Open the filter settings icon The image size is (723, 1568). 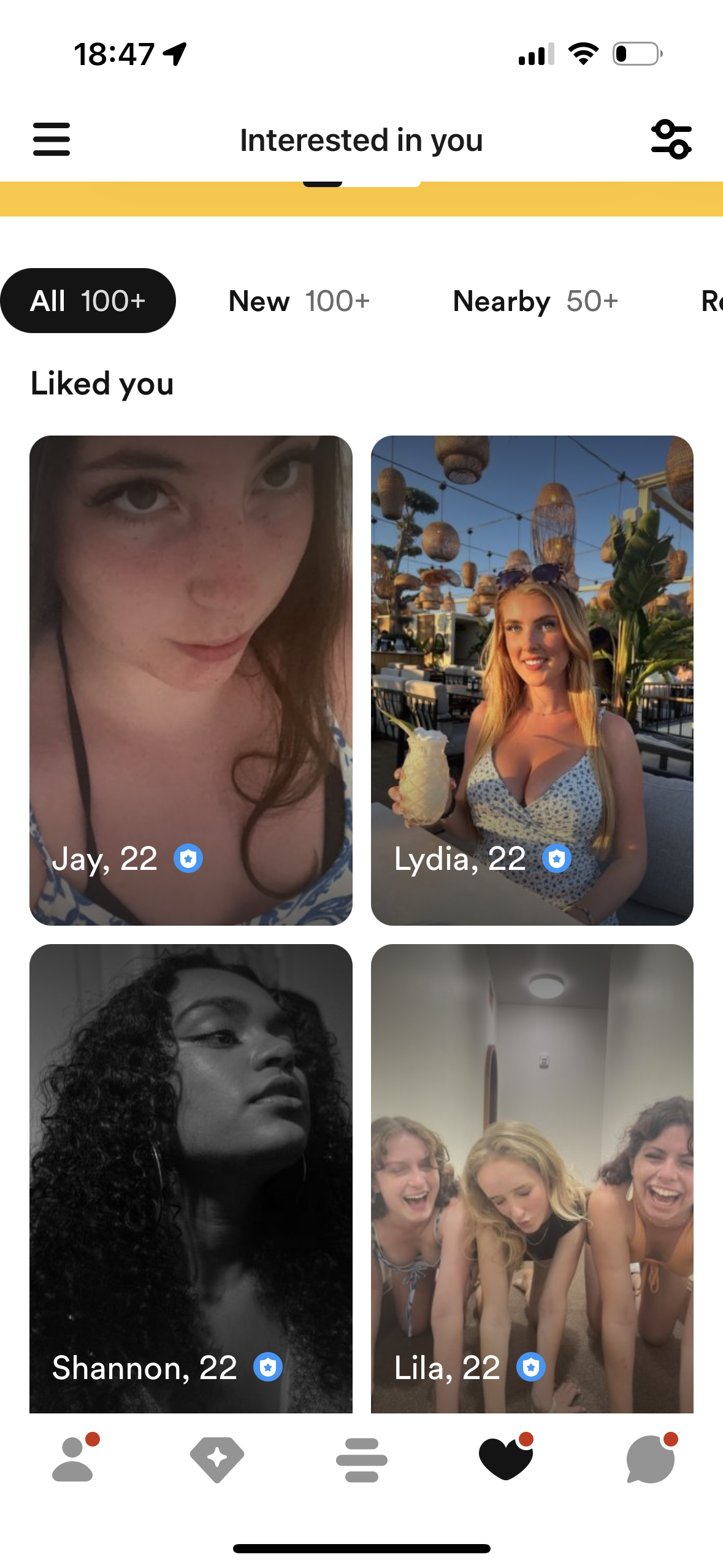[x=671, y=139]
